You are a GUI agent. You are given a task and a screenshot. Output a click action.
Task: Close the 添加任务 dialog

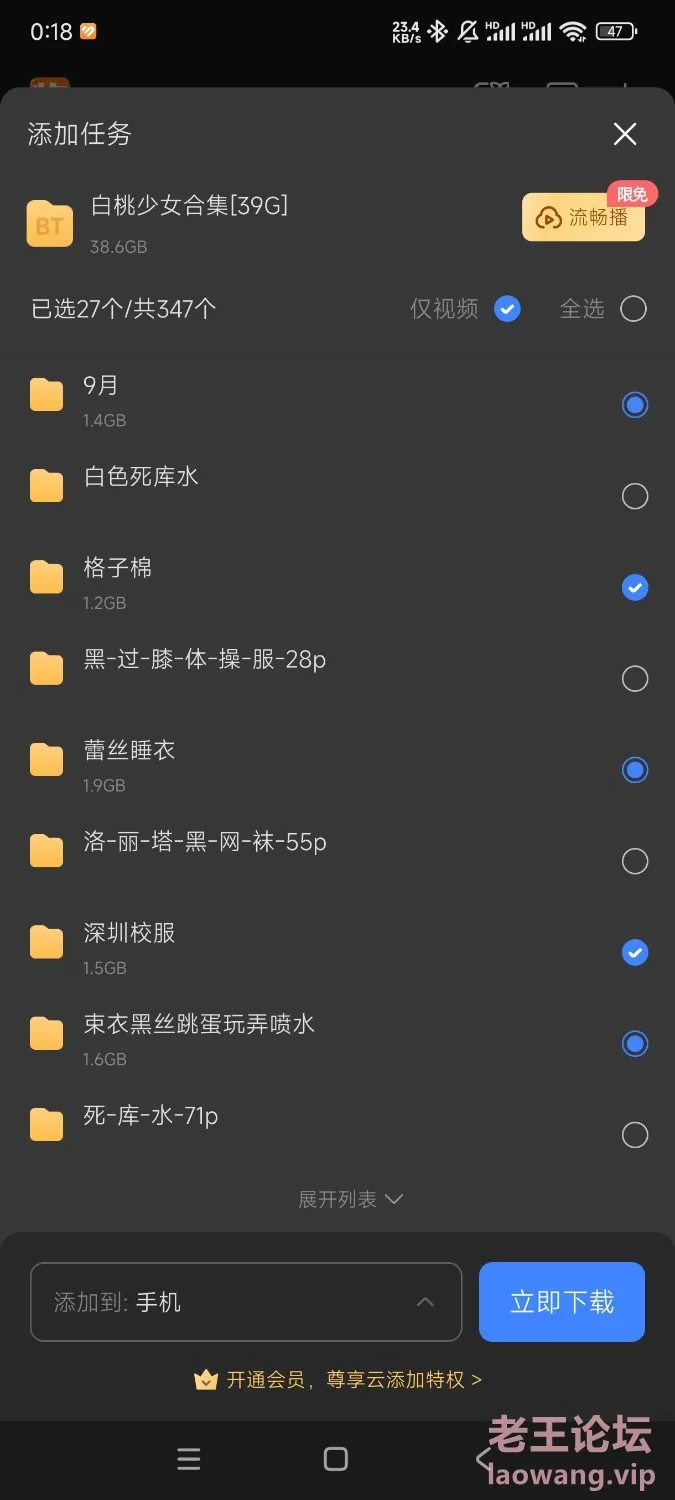pos(625,134)
